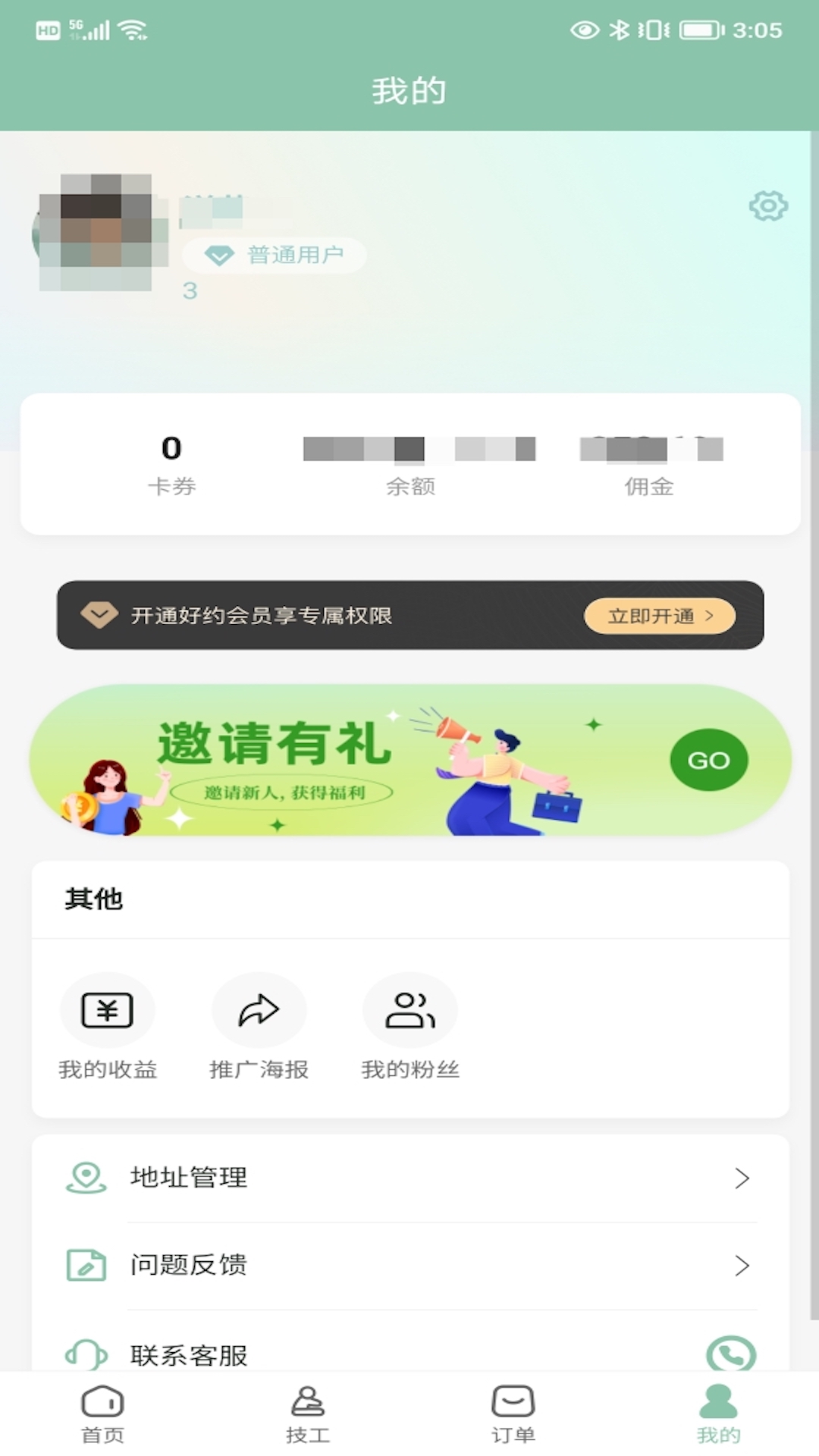Tap the 普通用户 membership badge
Screen dimensions: 819x1456
click(x=274, y=255)
